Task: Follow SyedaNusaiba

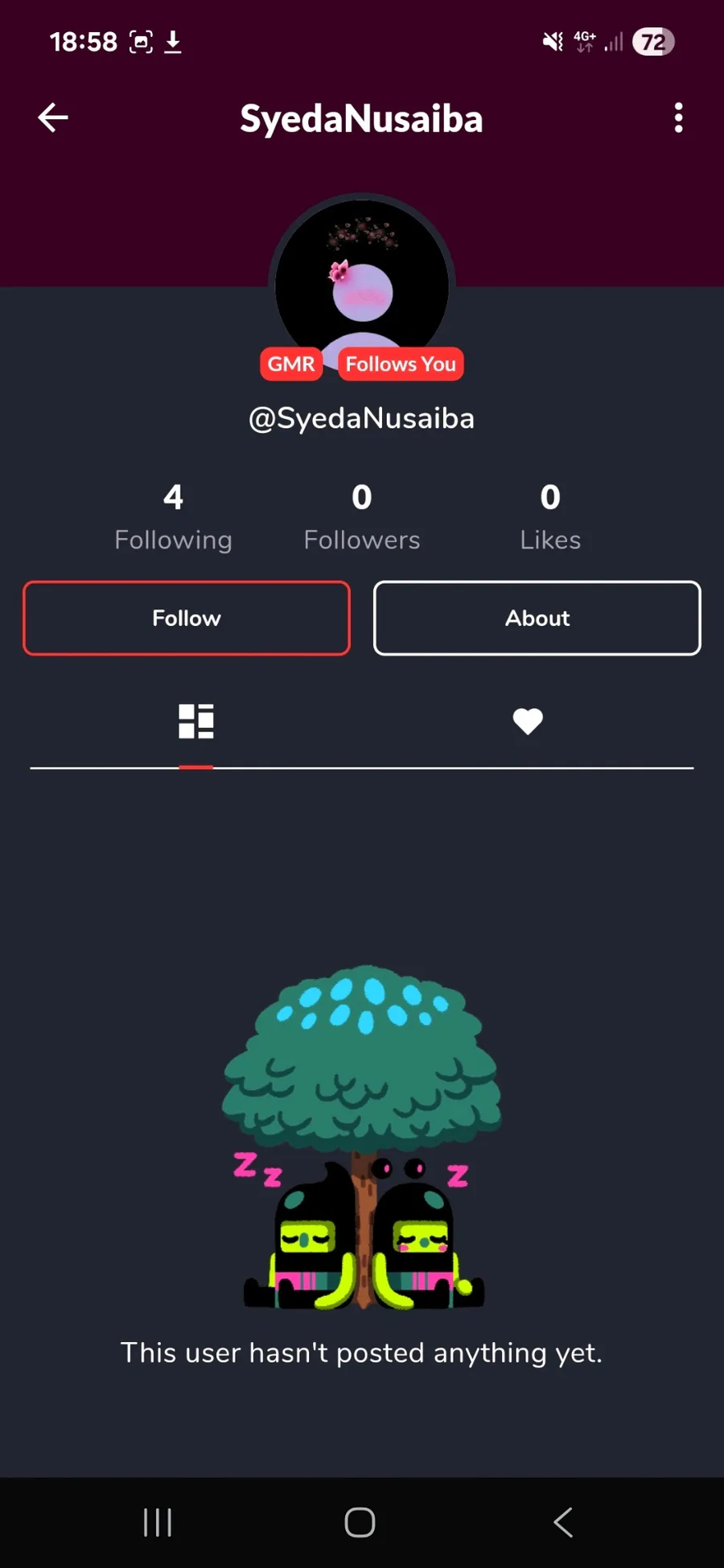Action: 187,618
